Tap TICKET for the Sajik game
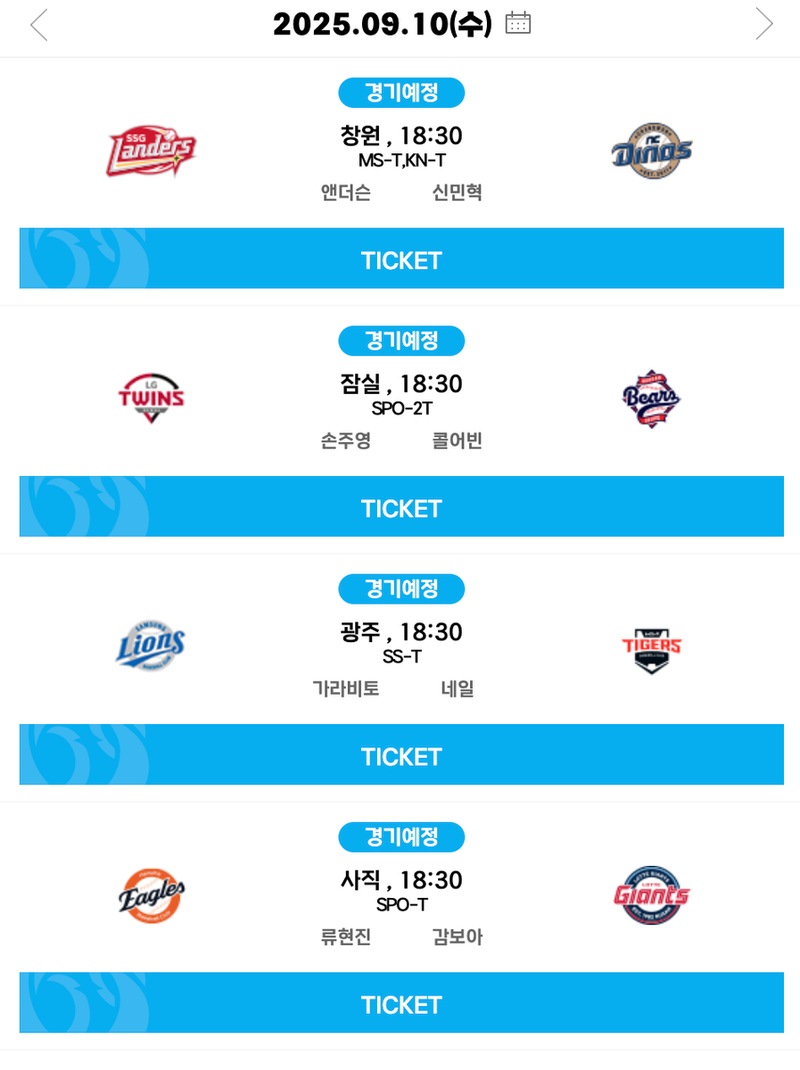This screenshot has height=1070, width=800. [401, 1003]
